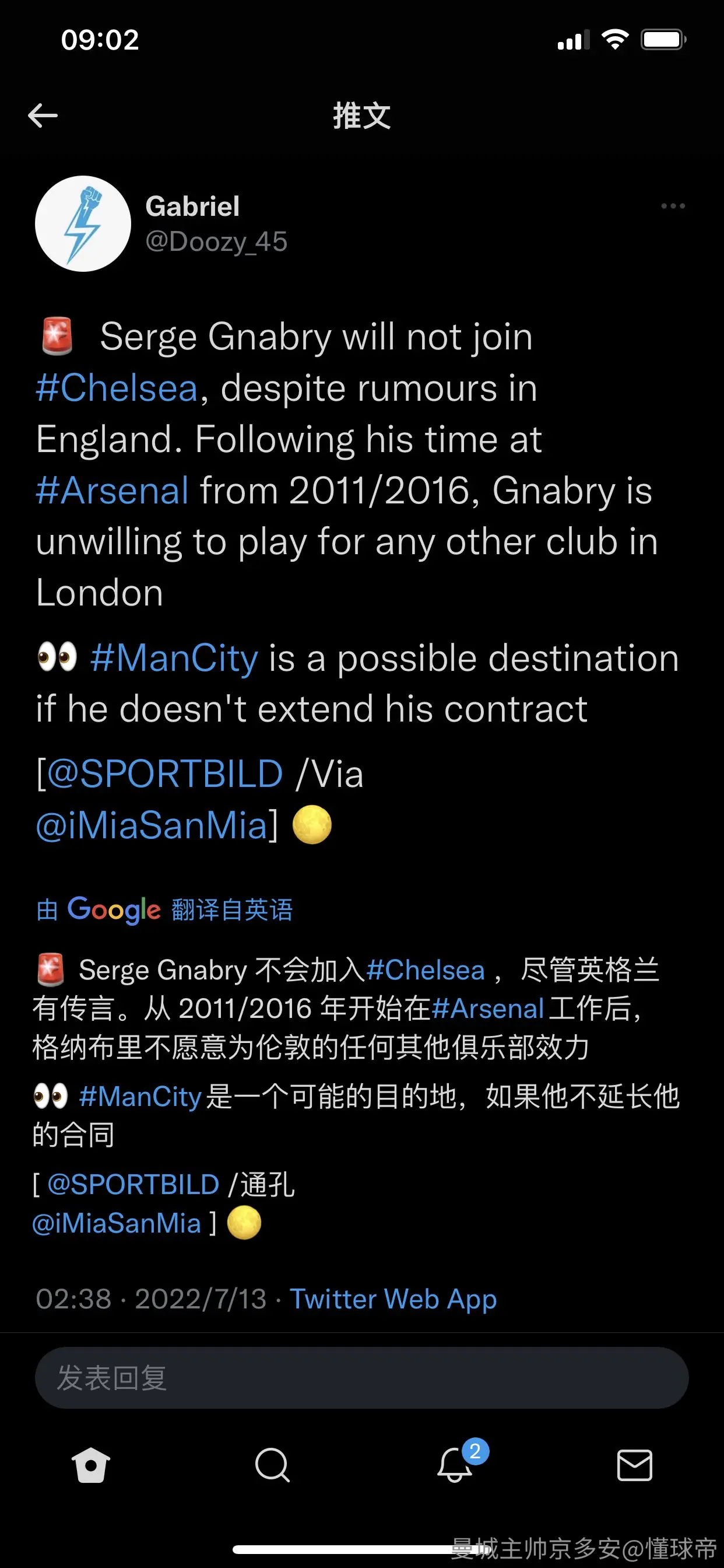This screenshot has width=724, height=1568.
Task: Open the tweet's three-dot overflow menu
Action: click(673, 206)
